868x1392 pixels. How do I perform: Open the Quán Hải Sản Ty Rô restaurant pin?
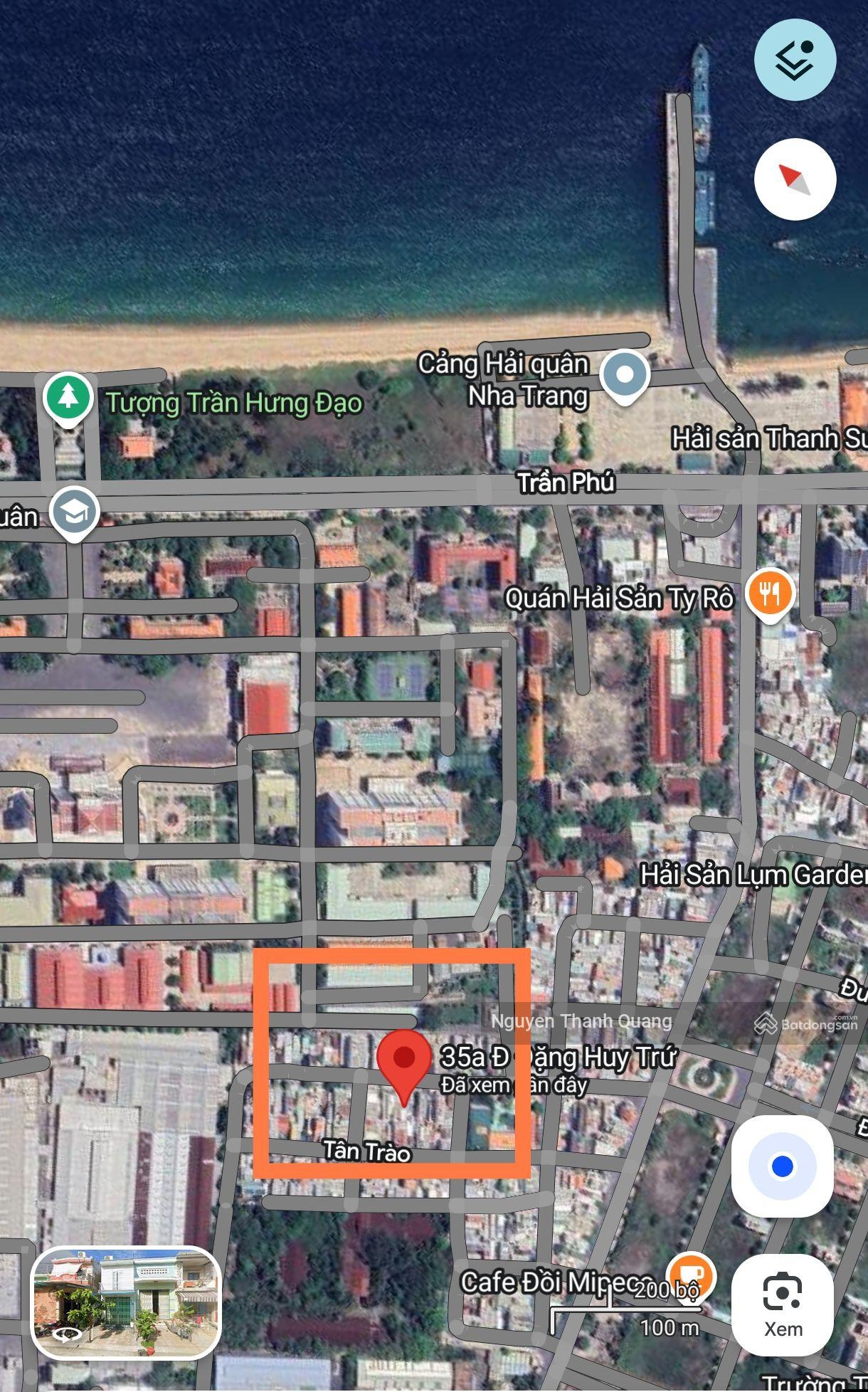(x=769, y=594)
